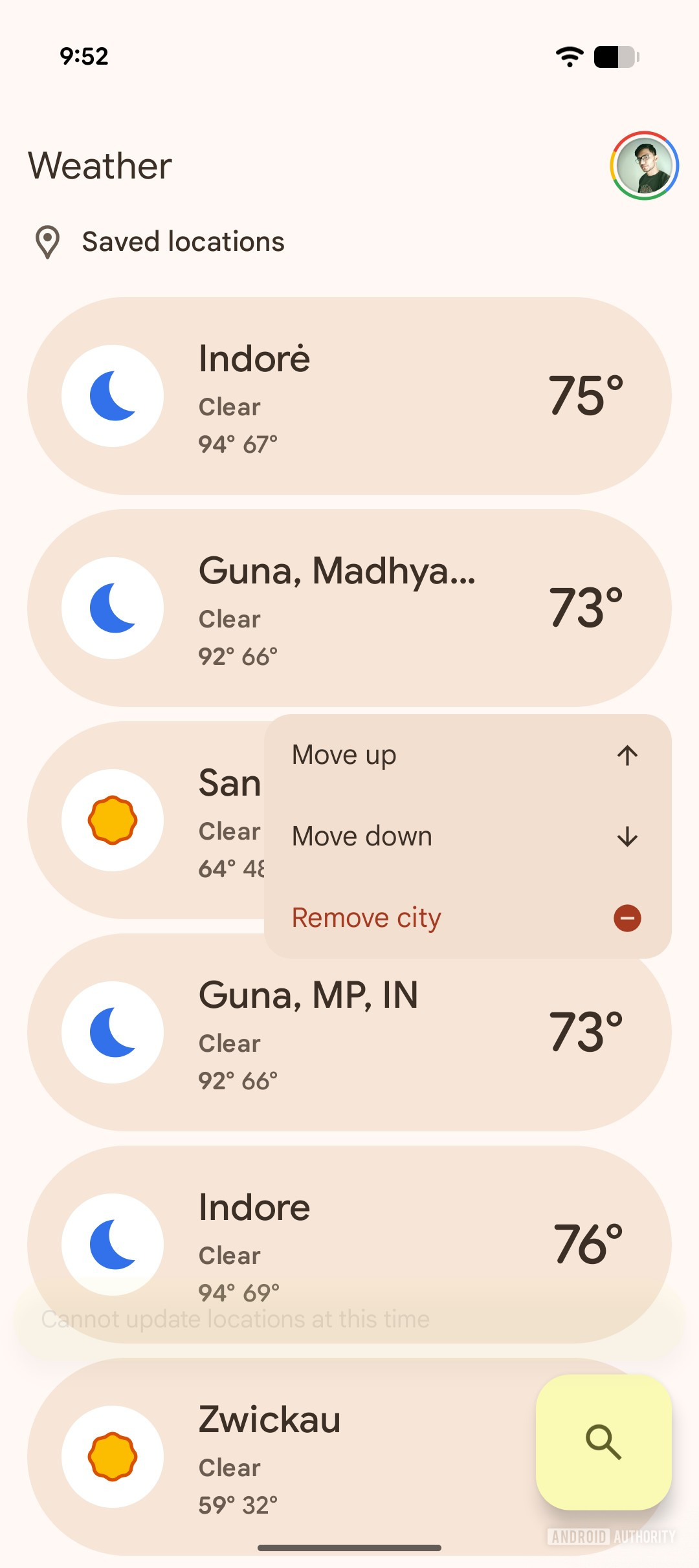
Task: Select the moon icon on the Guna, Madhya card
Action: 113,609
